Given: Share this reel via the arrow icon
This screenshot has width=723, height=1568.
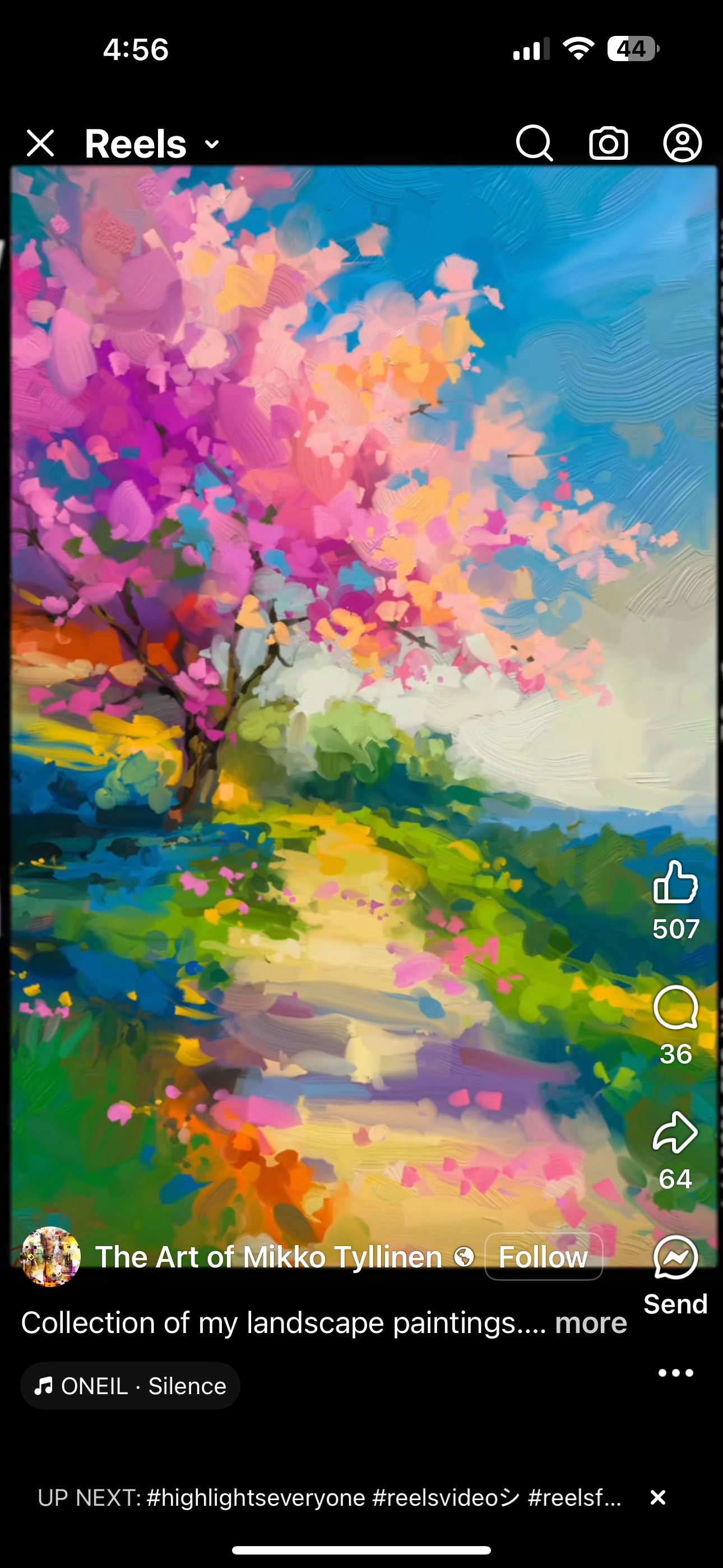Looking at the screenshot, I should (675, 1133).
